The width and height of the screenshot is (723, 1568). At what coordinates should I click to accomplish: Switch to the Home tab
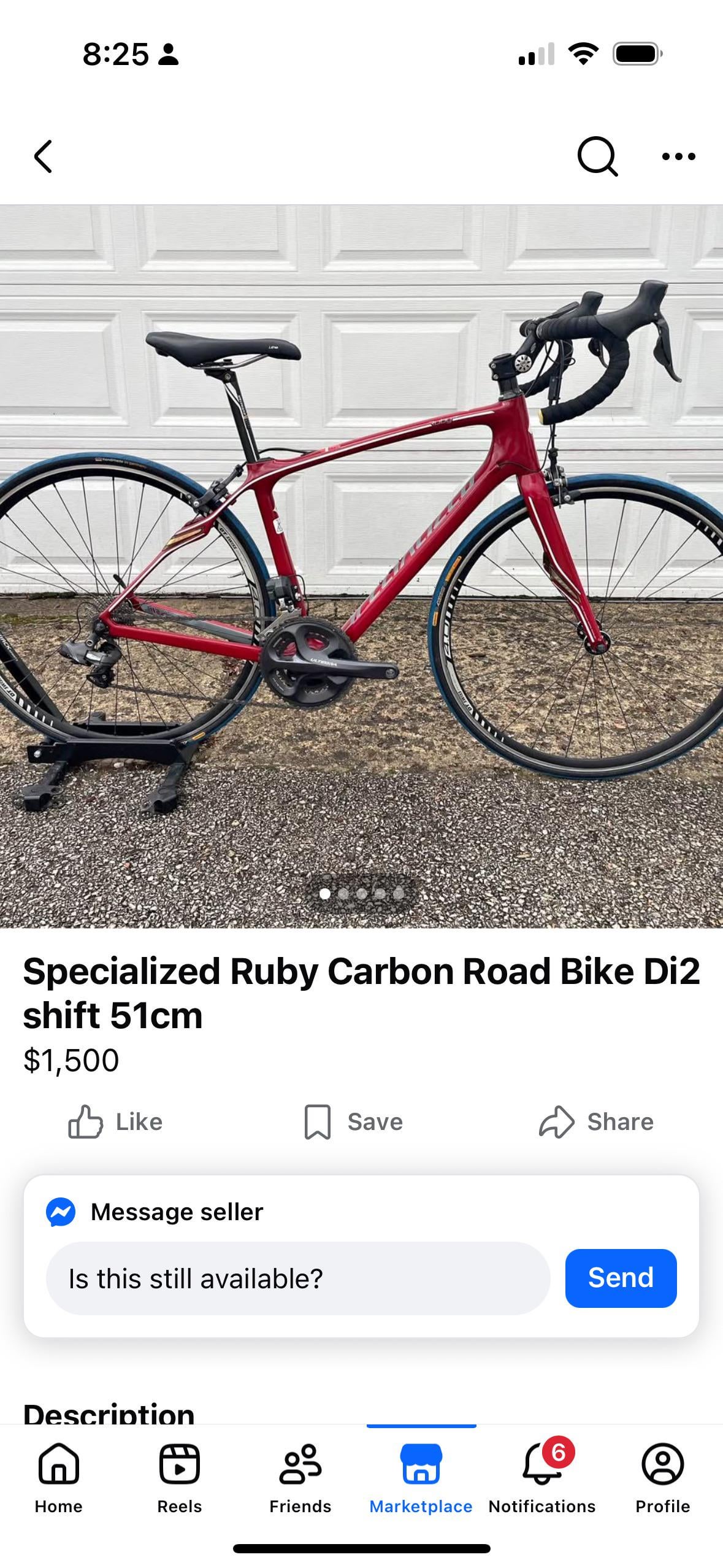tap(59, 1477)
